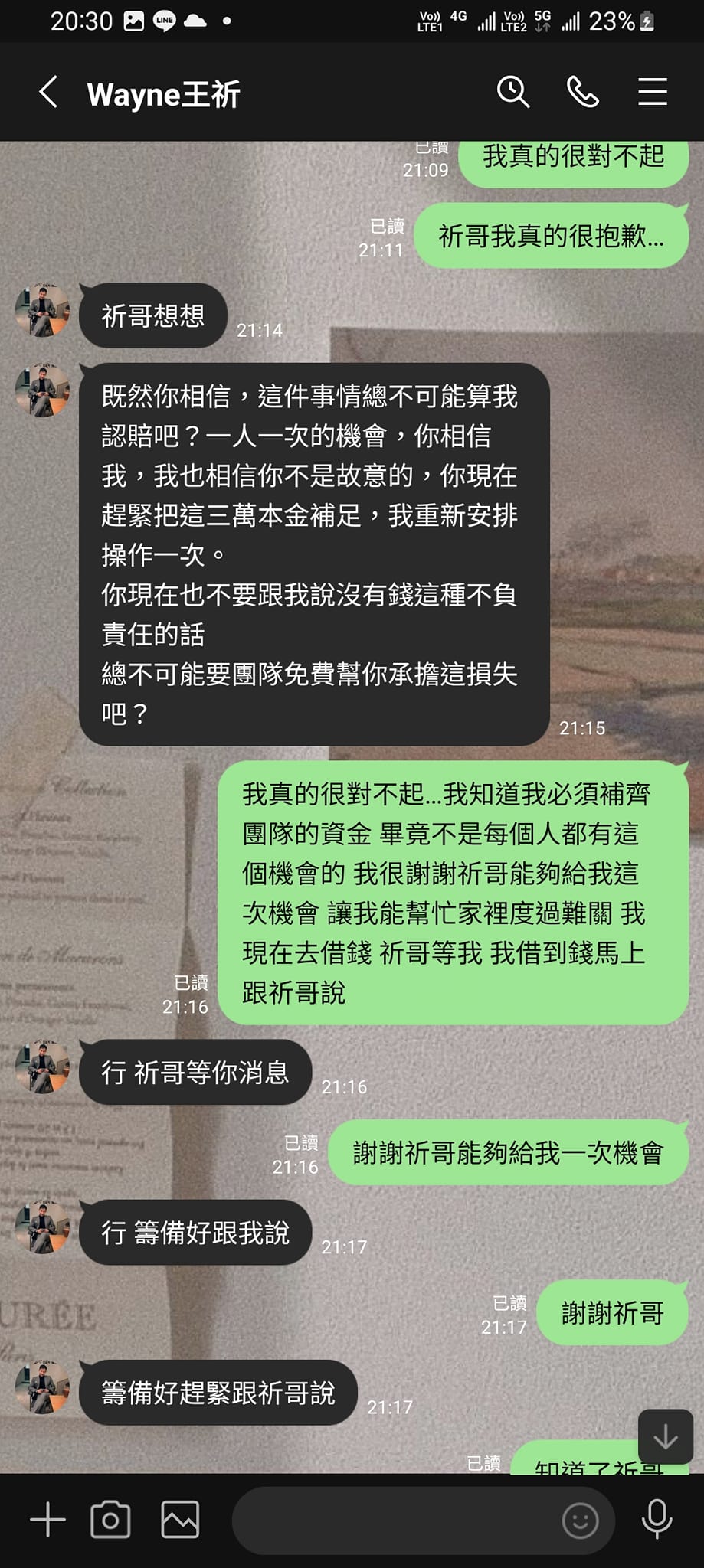704x1568 pixels.
Task: Pick an image from the gallery
Action: click(180, 1519)
